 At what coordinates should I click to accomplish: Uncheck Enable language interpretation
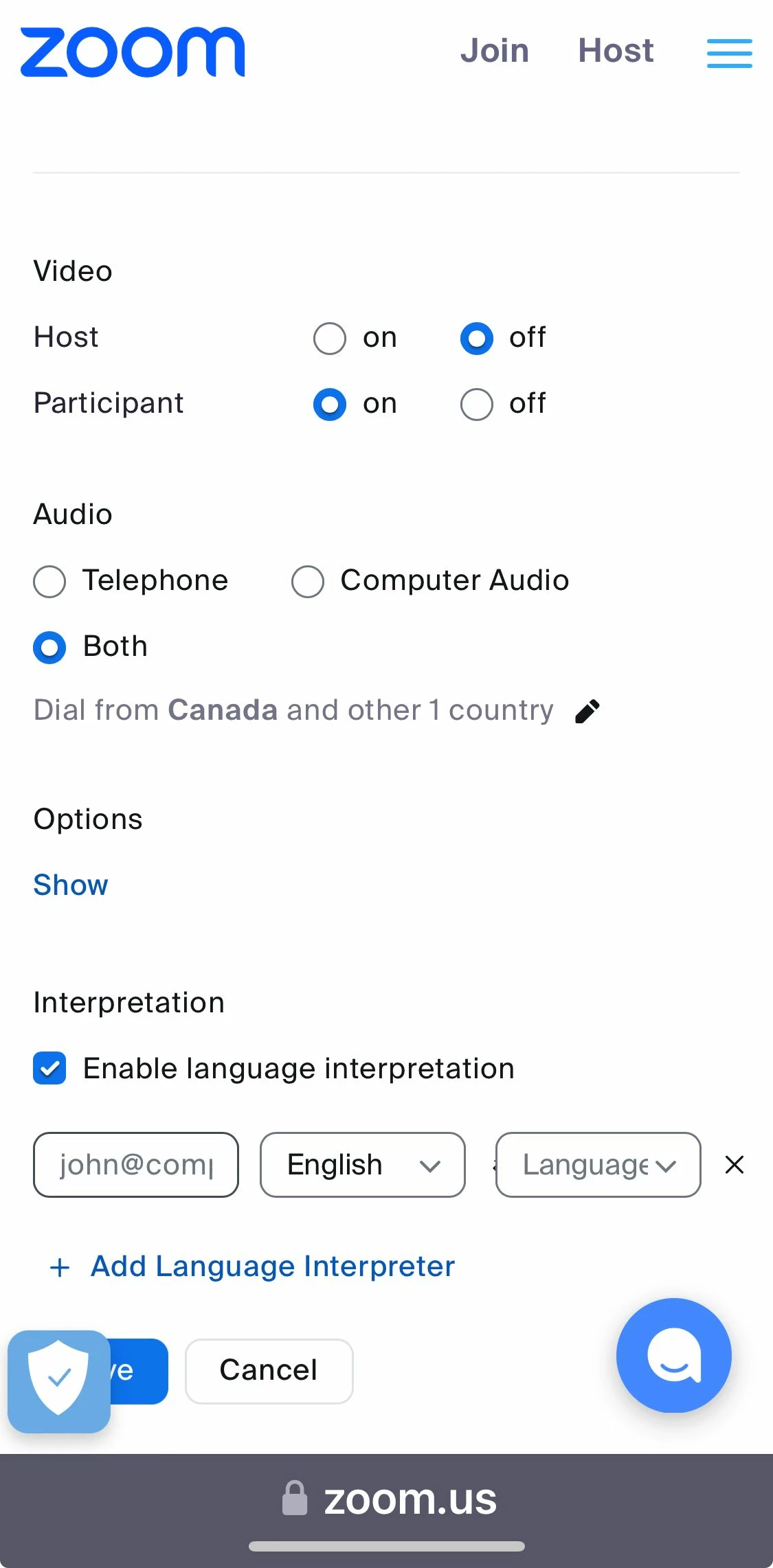coord(50,1069)
